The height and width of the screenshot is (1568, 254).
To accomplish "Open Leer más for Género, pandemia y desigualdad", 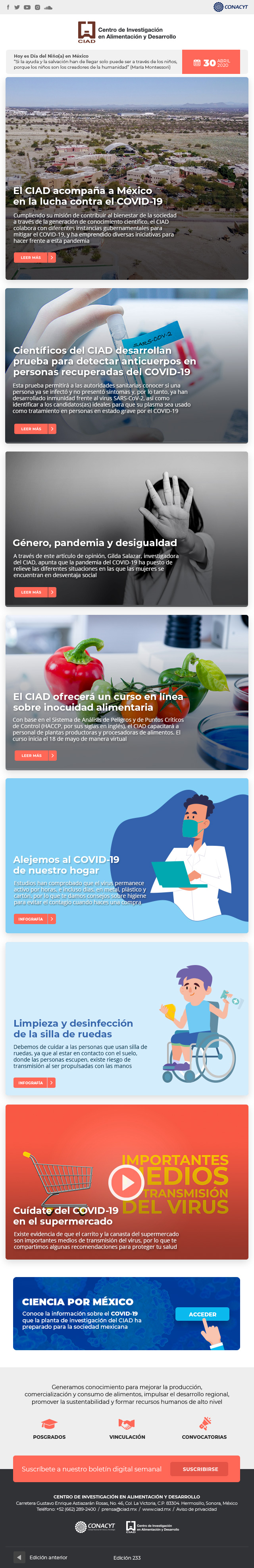I will click(x=35, y=592).
